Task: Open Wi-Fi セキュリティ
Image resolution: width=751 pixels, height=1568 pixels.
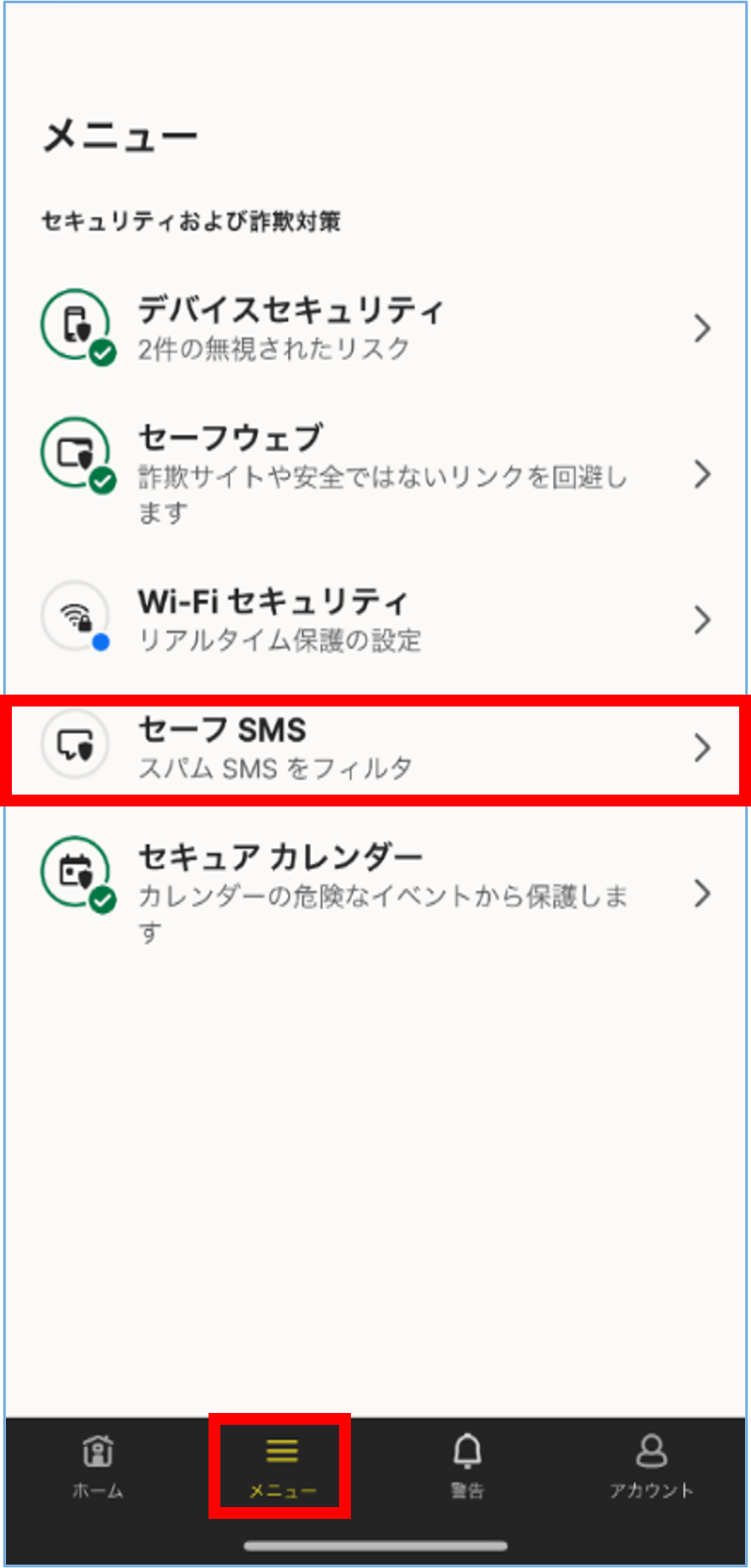Action: coord(375,620)
